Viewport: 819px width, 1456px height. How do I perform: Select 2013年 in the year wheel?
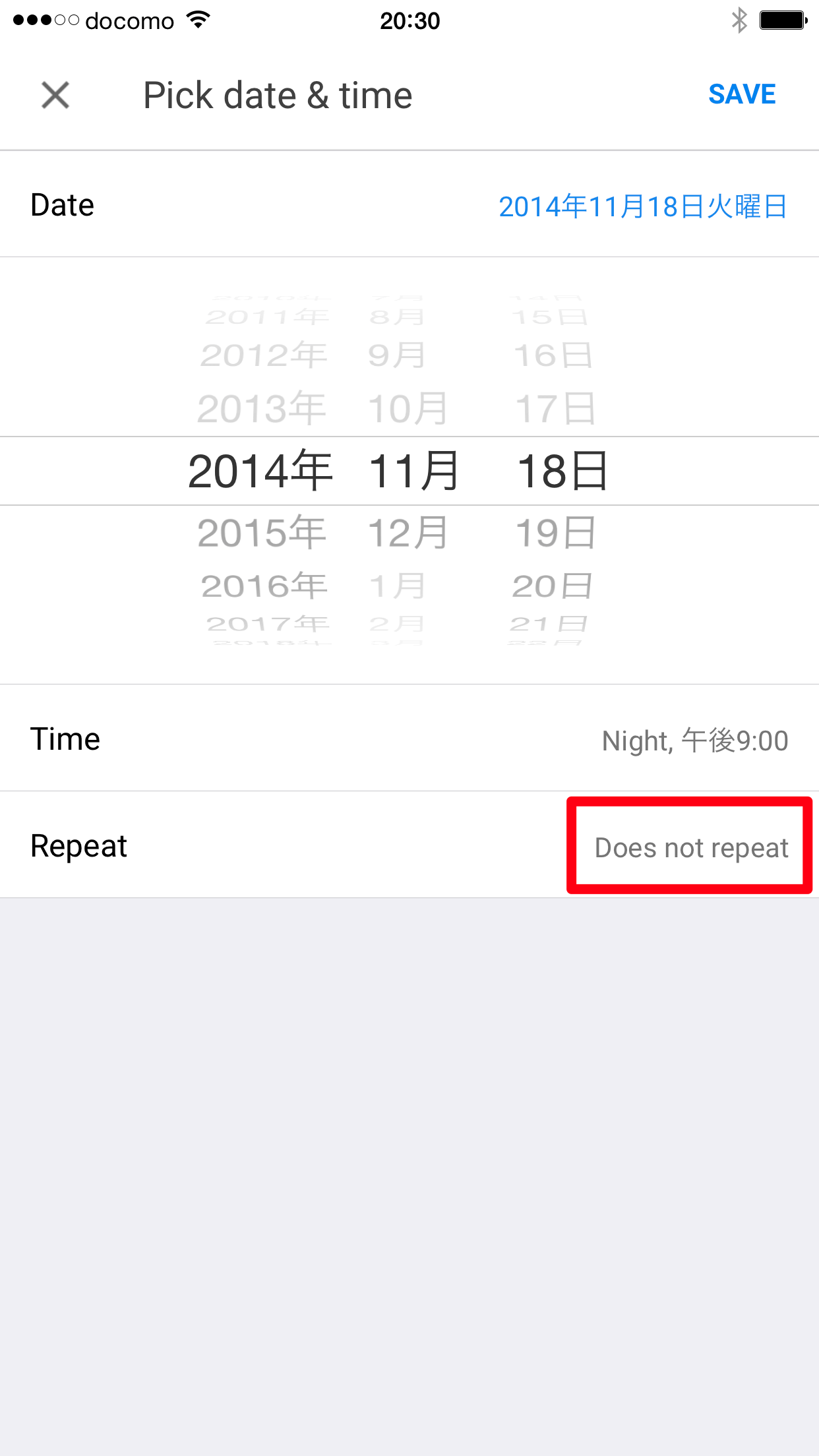[x=260, y=408]
